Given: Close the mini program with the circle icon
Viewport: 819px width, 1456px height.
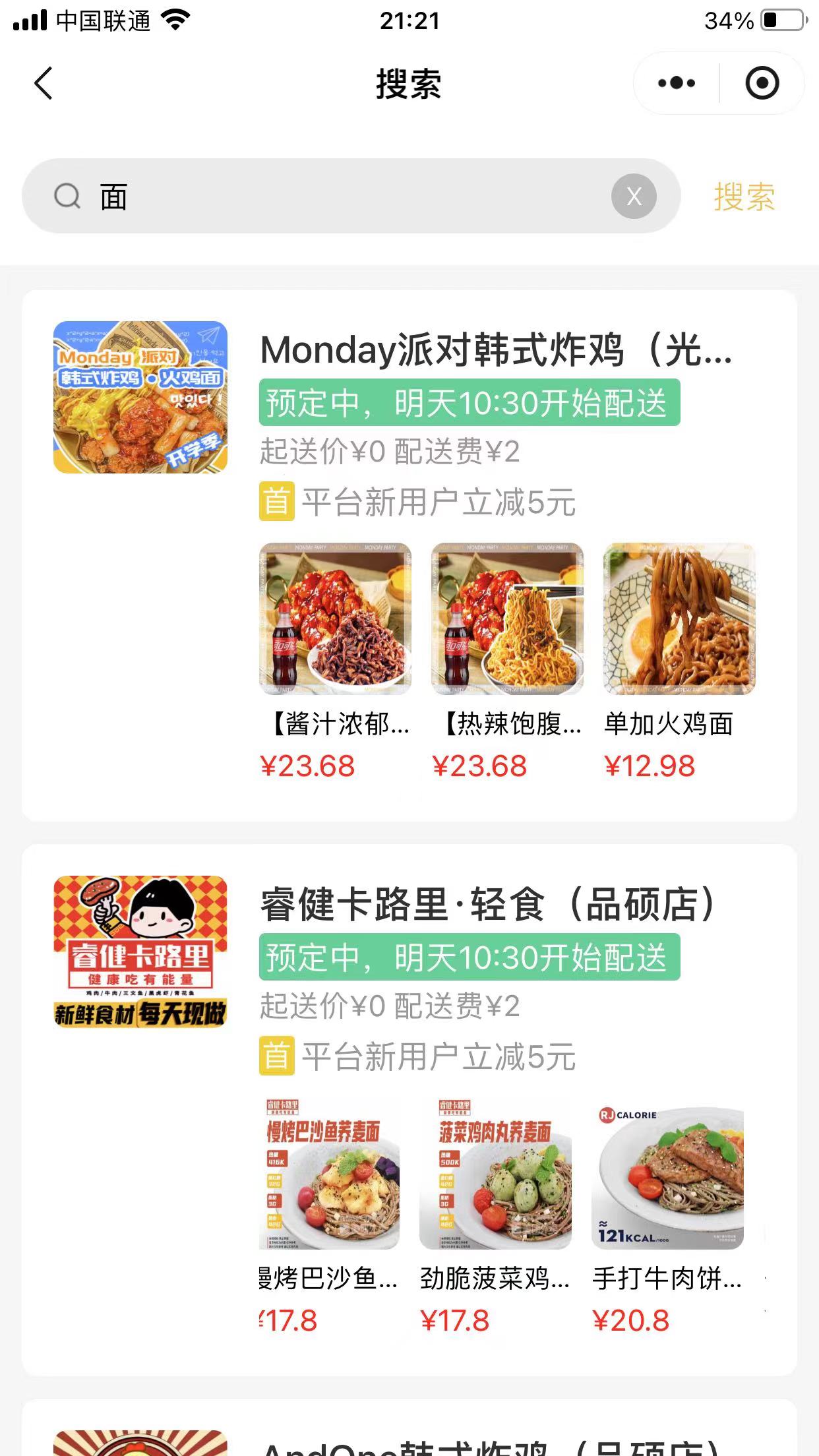Looking at the screenshot, I should 762,83.
